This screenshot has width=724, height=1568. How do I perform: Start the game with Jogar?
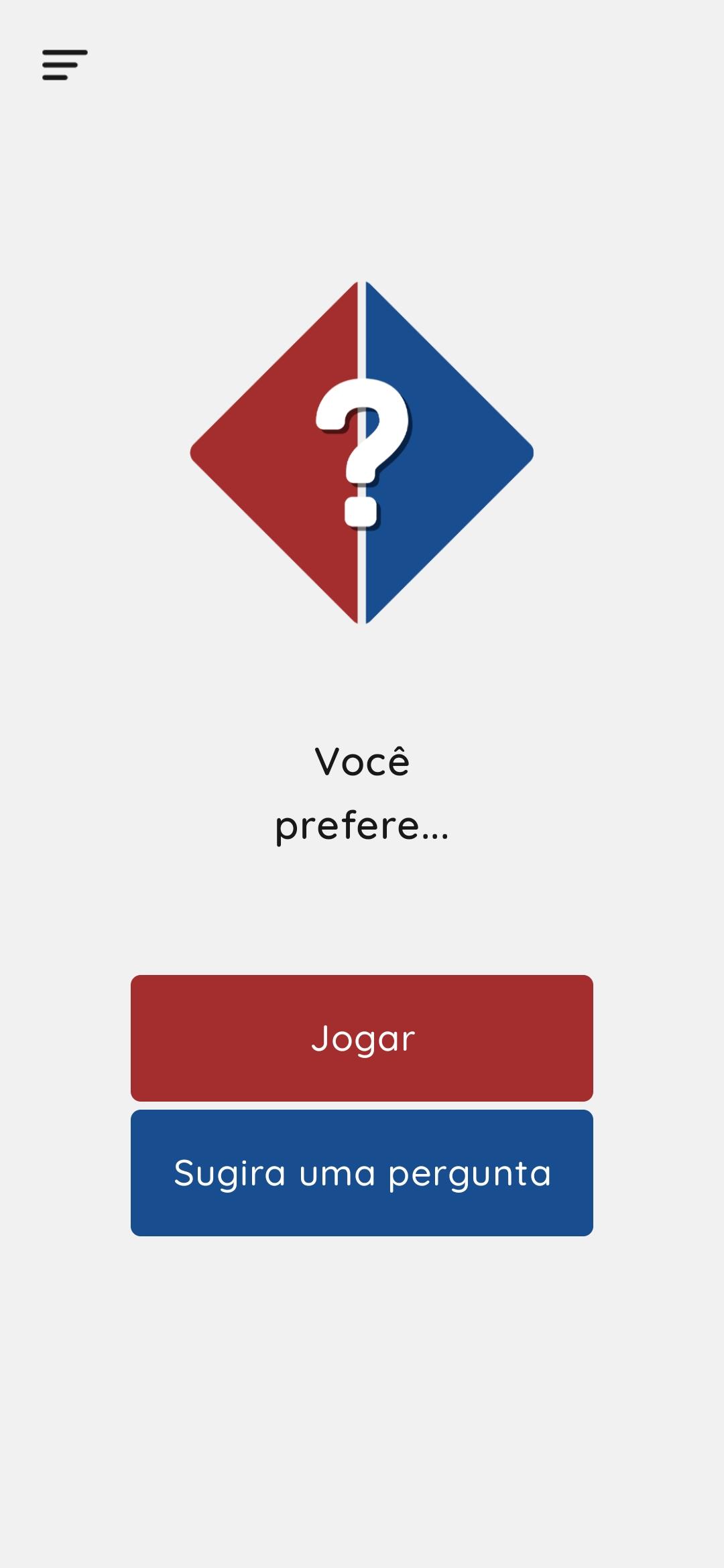pos(362,1038)
